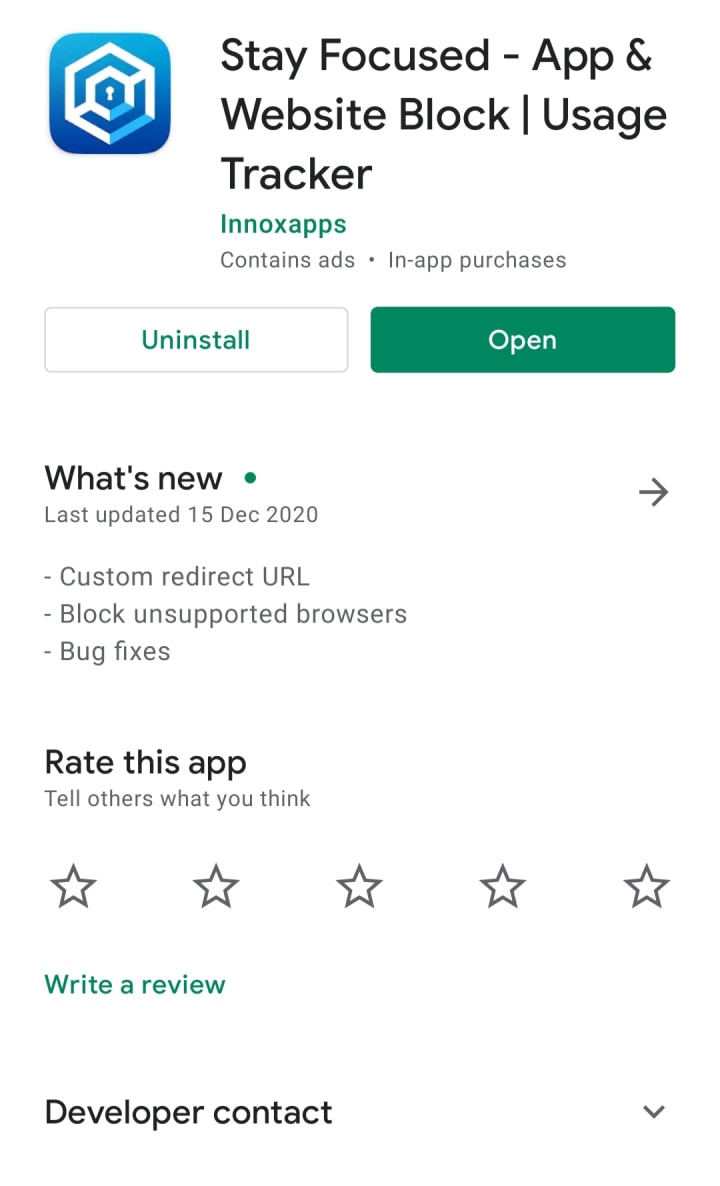Write a review for this app
Image resolution: width=720 pixels, height=1186 pixels.
[x=135, y=985]
